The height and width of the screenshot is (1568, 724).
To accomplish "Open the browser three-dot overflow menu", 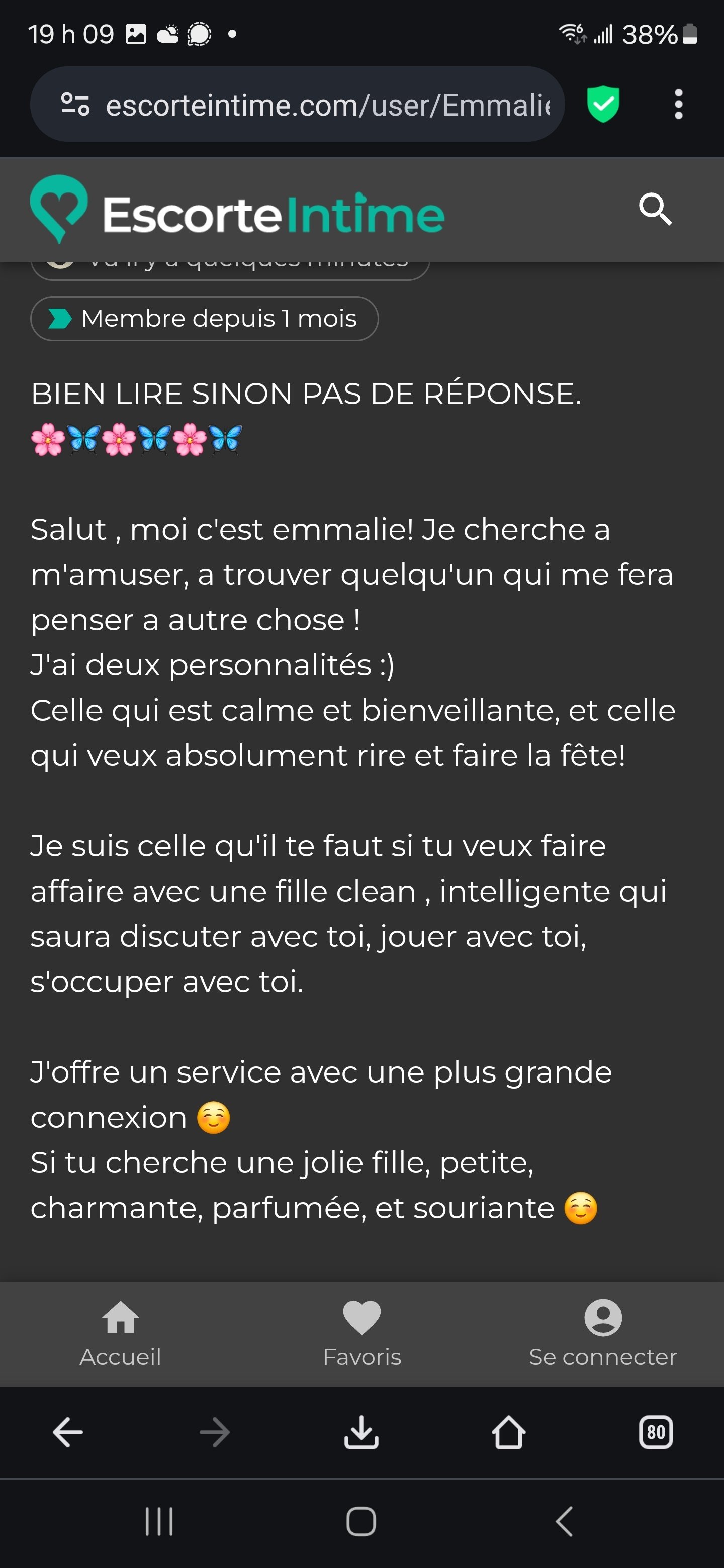I will 678,104.
